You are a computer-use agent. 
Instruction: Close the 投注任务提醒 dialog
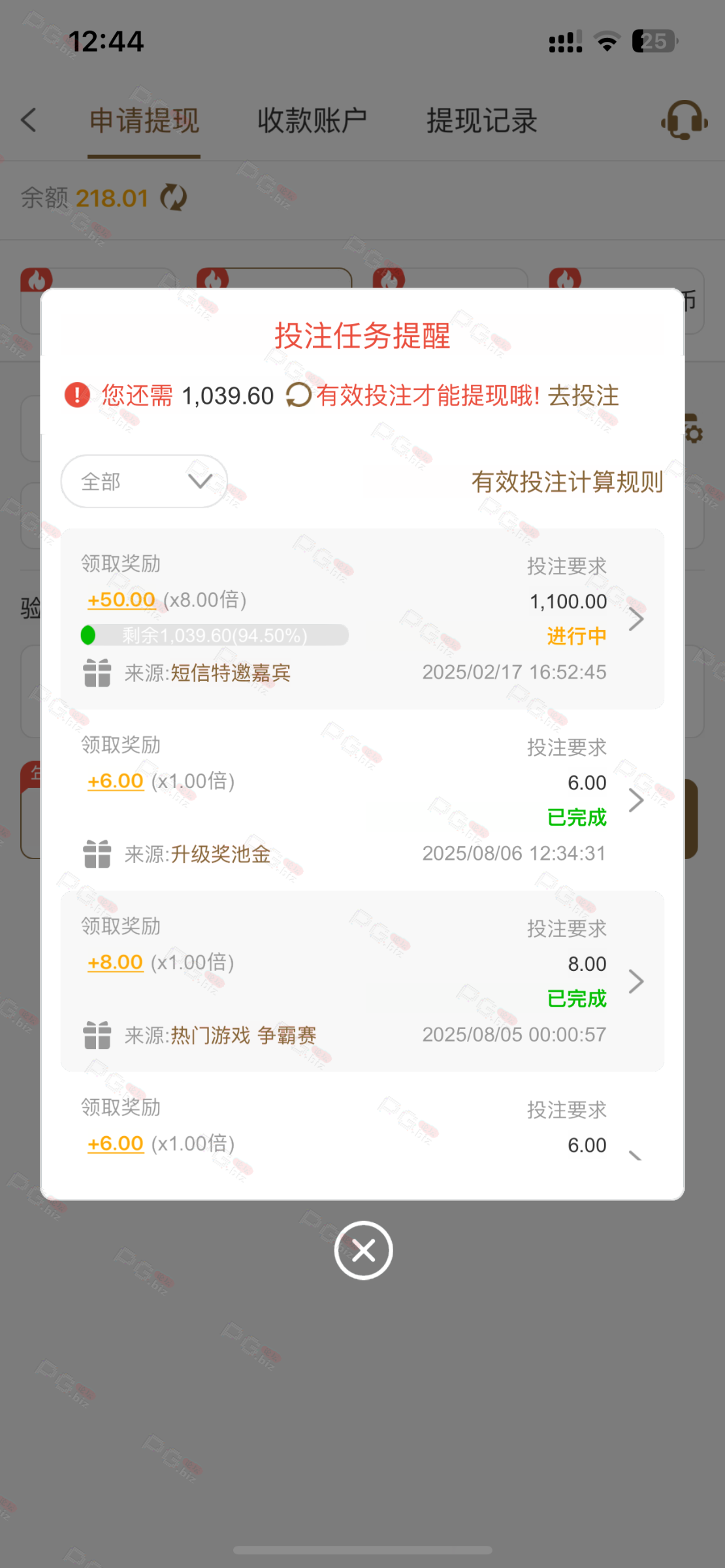click(363, 1250)
